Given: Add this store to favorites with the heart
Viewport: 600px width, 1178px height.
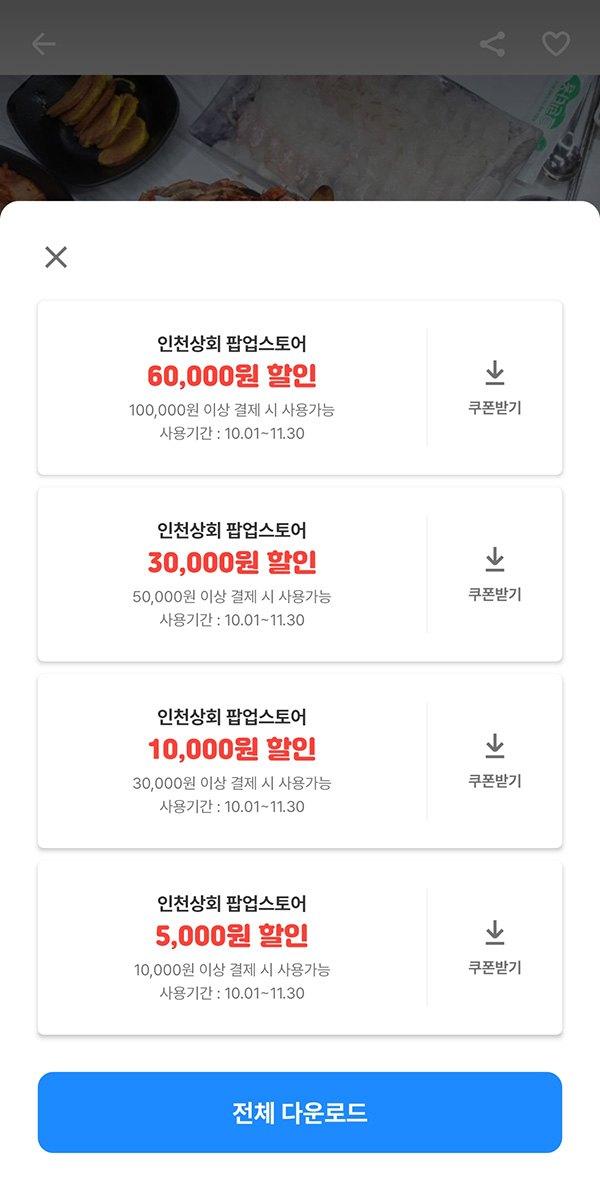Looking at the screenshot, I should click(x=555, y=44).
